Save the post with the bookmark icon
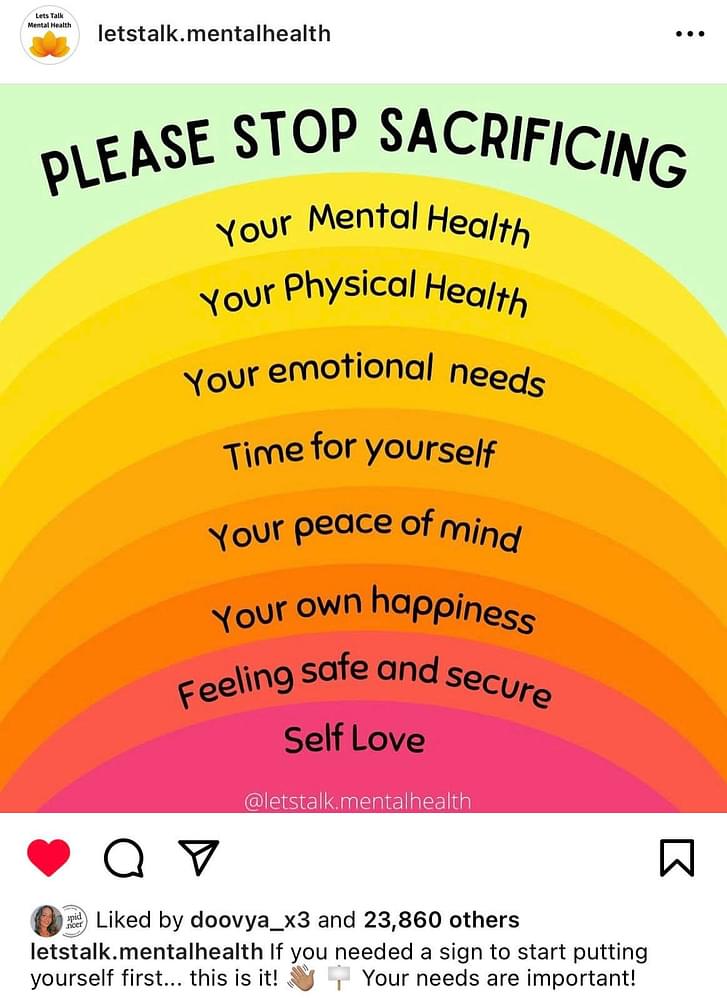This screenshot has width=727, height=1000. coord(677,858)
